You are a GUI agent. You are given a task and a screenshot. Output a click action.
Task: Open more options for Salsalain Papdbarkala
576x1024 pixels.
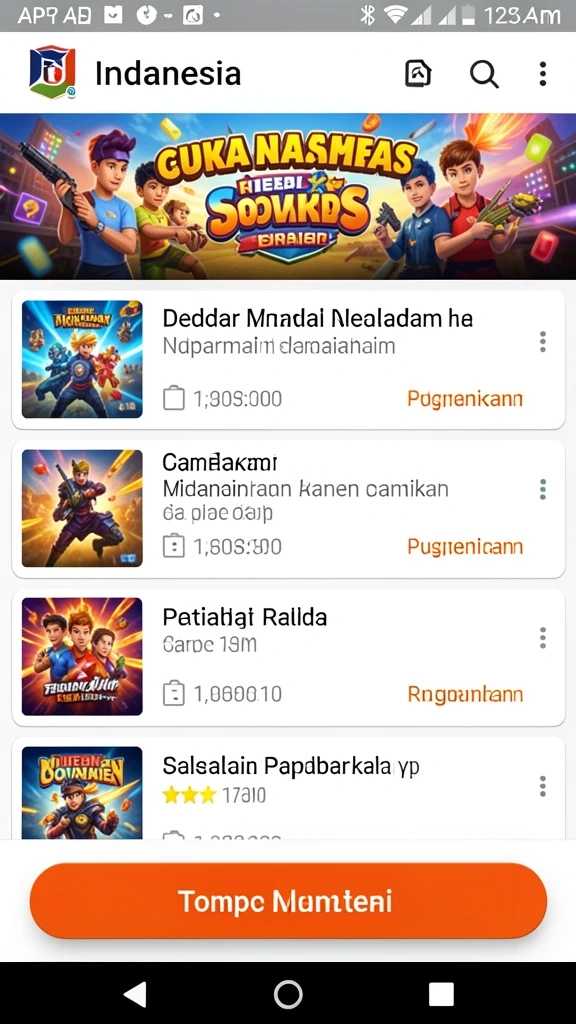click(x=542, y=787)
